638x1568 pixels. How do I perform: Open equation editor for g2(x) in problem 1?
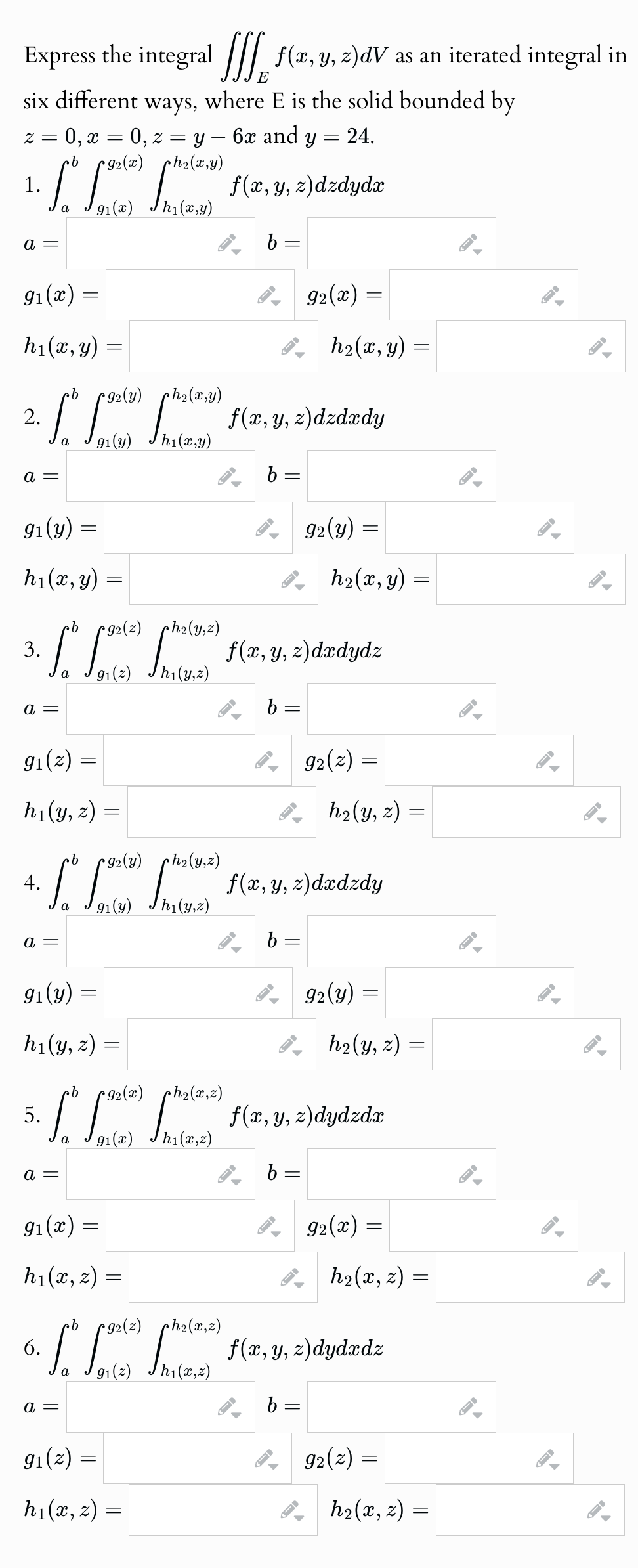[548, 295]
